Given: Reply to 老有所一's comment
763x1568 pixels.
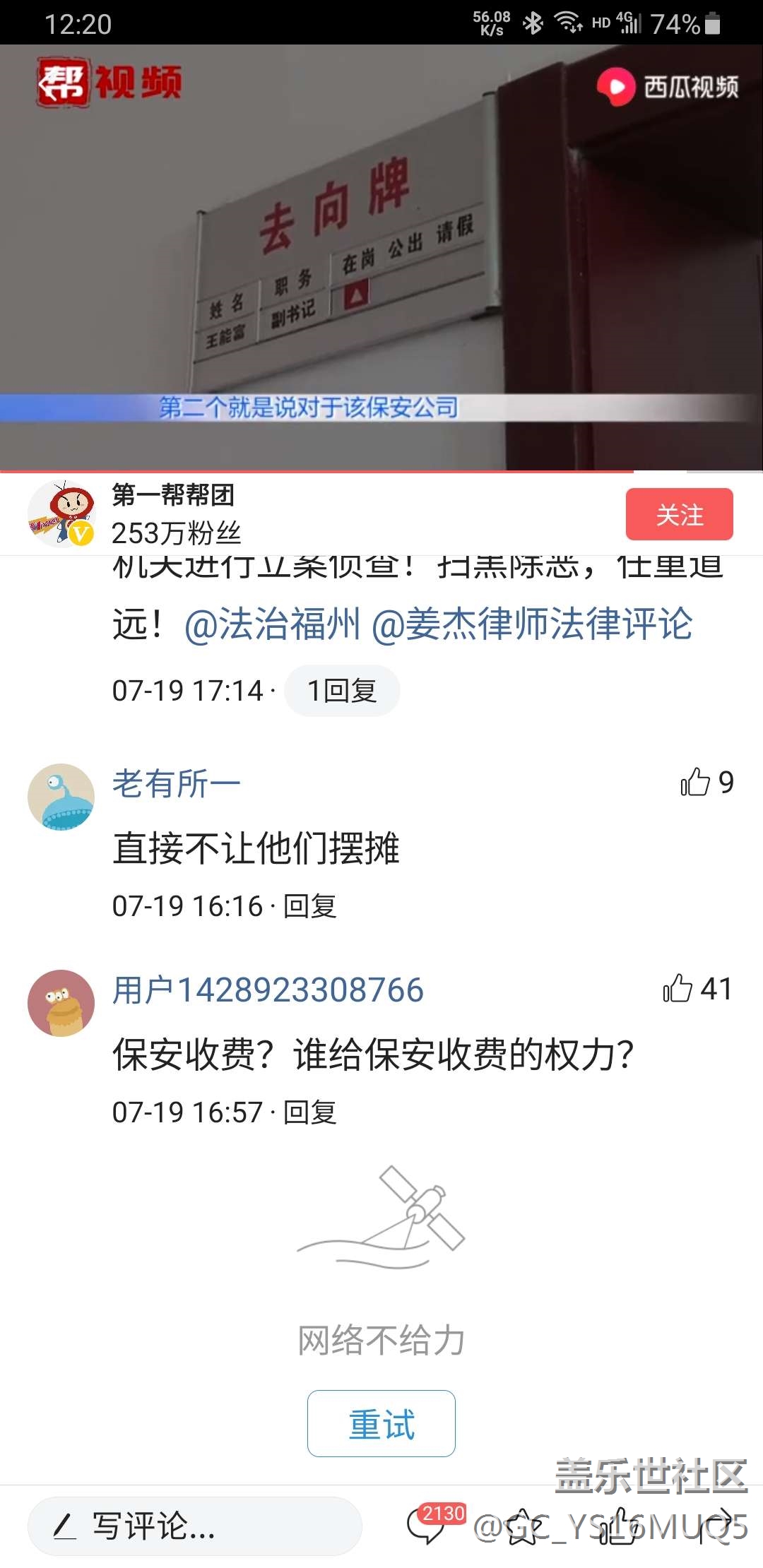Looking at the screenshot, I should (x=310, y=906).
